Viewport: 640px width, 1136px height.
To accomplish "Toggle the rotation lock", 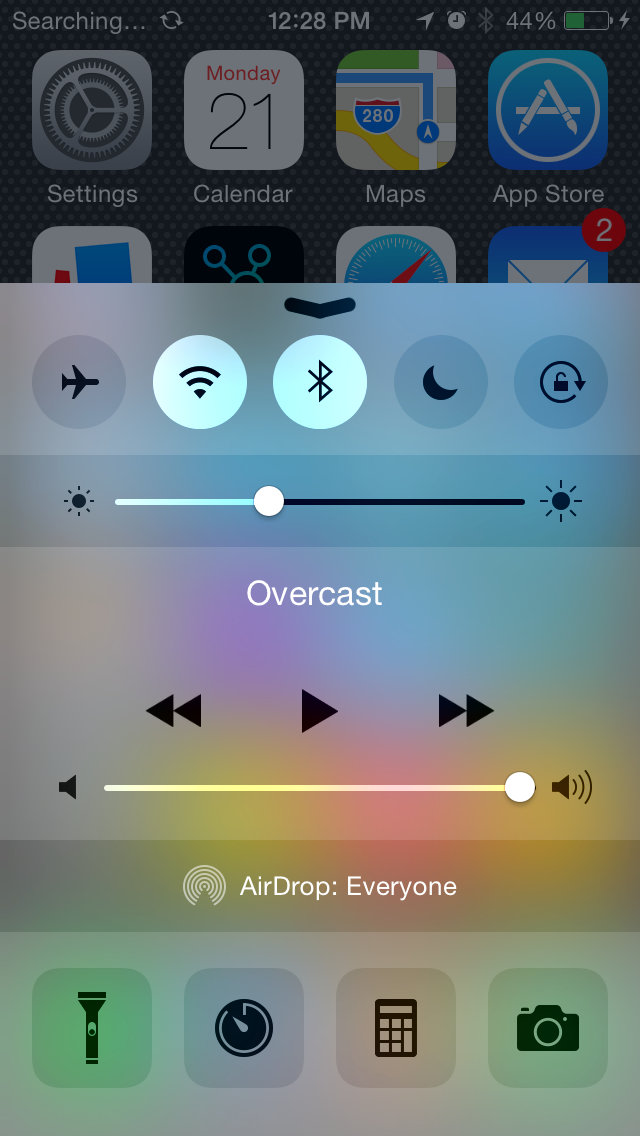I will [x=561, y=382].
